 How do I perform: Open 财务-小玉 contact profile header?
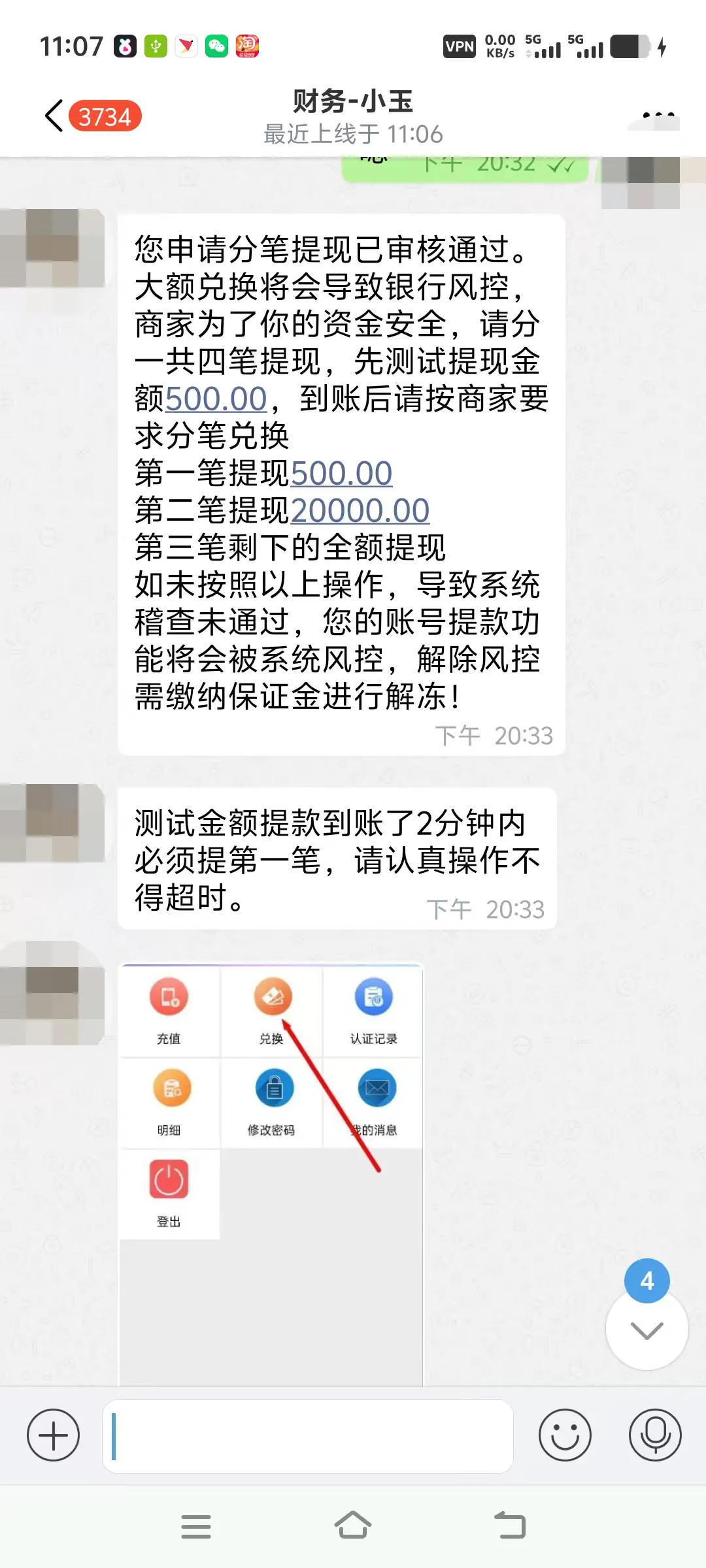(x=353, y=116)
